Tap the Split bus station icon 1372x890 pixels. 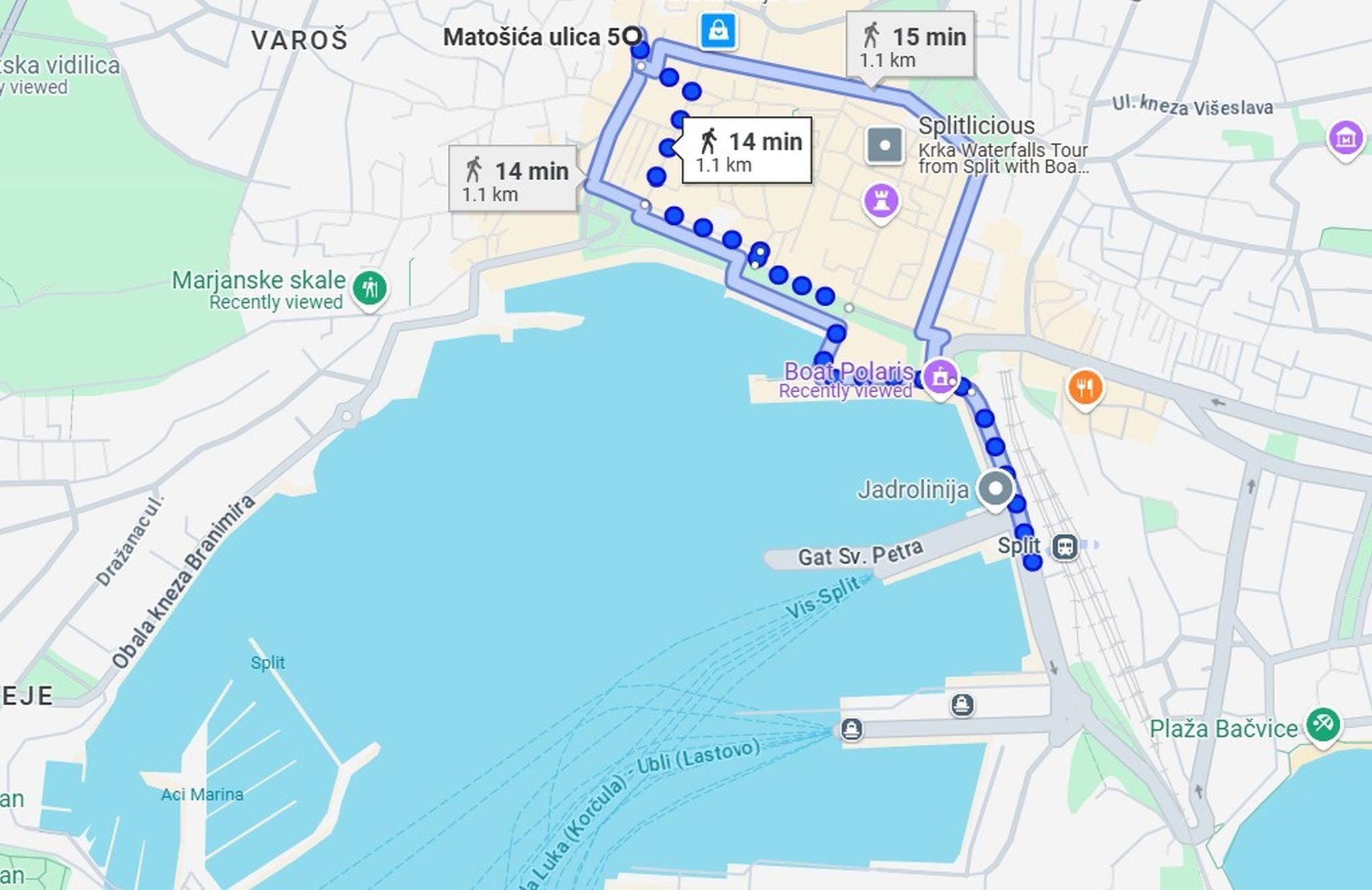1064,545
